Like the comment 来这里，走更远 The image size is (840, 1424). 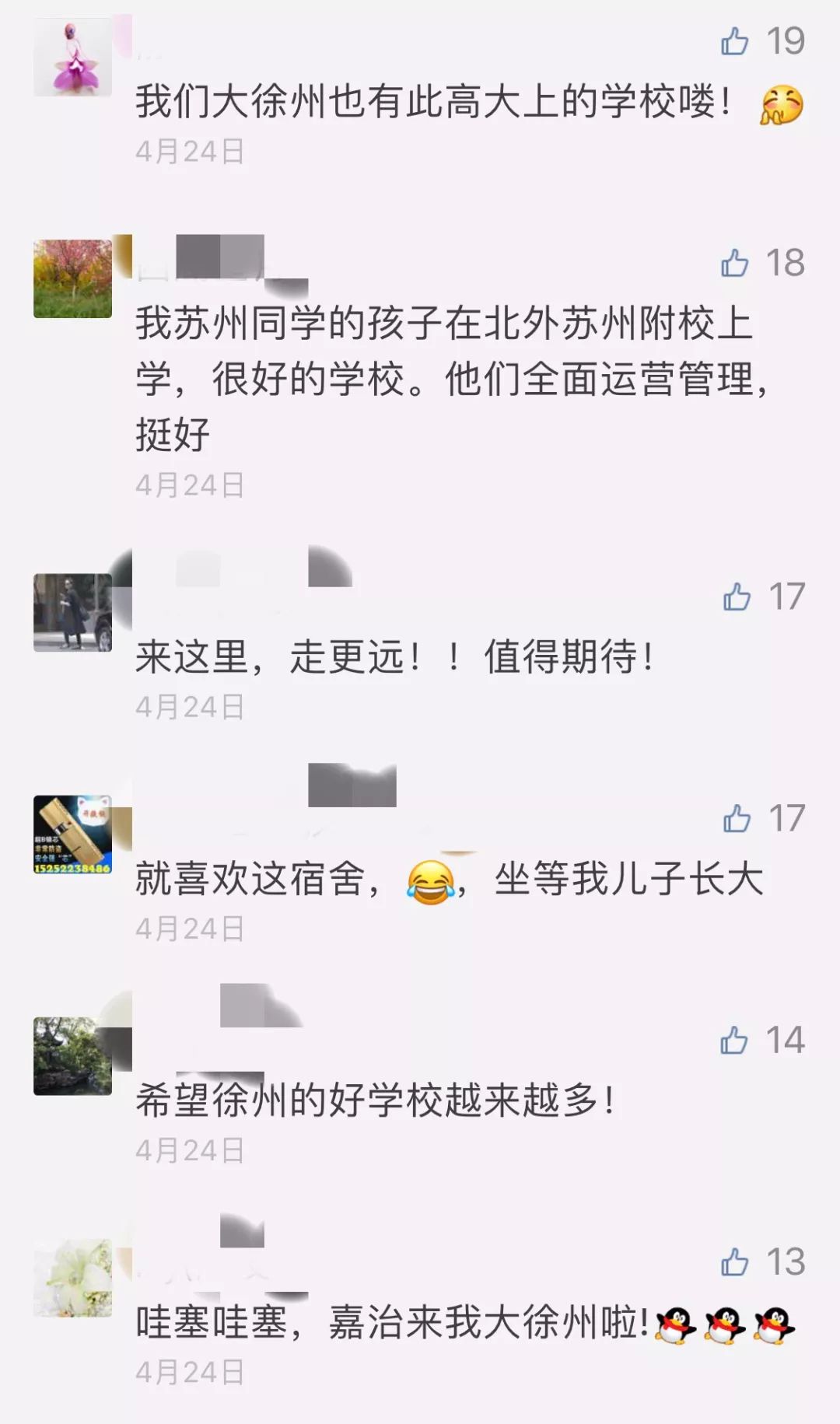click(737, 597)
